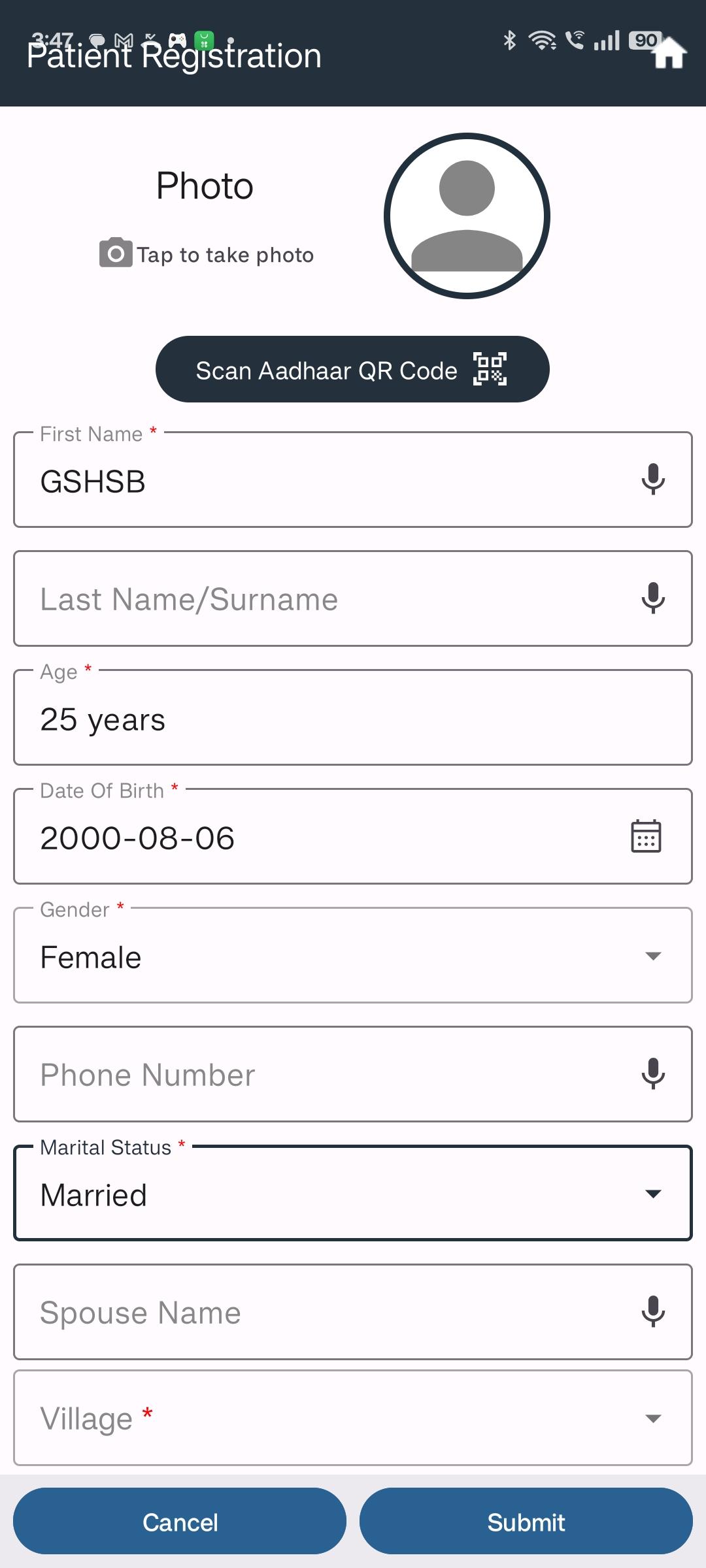Edit the First Name field

[353, 480]
